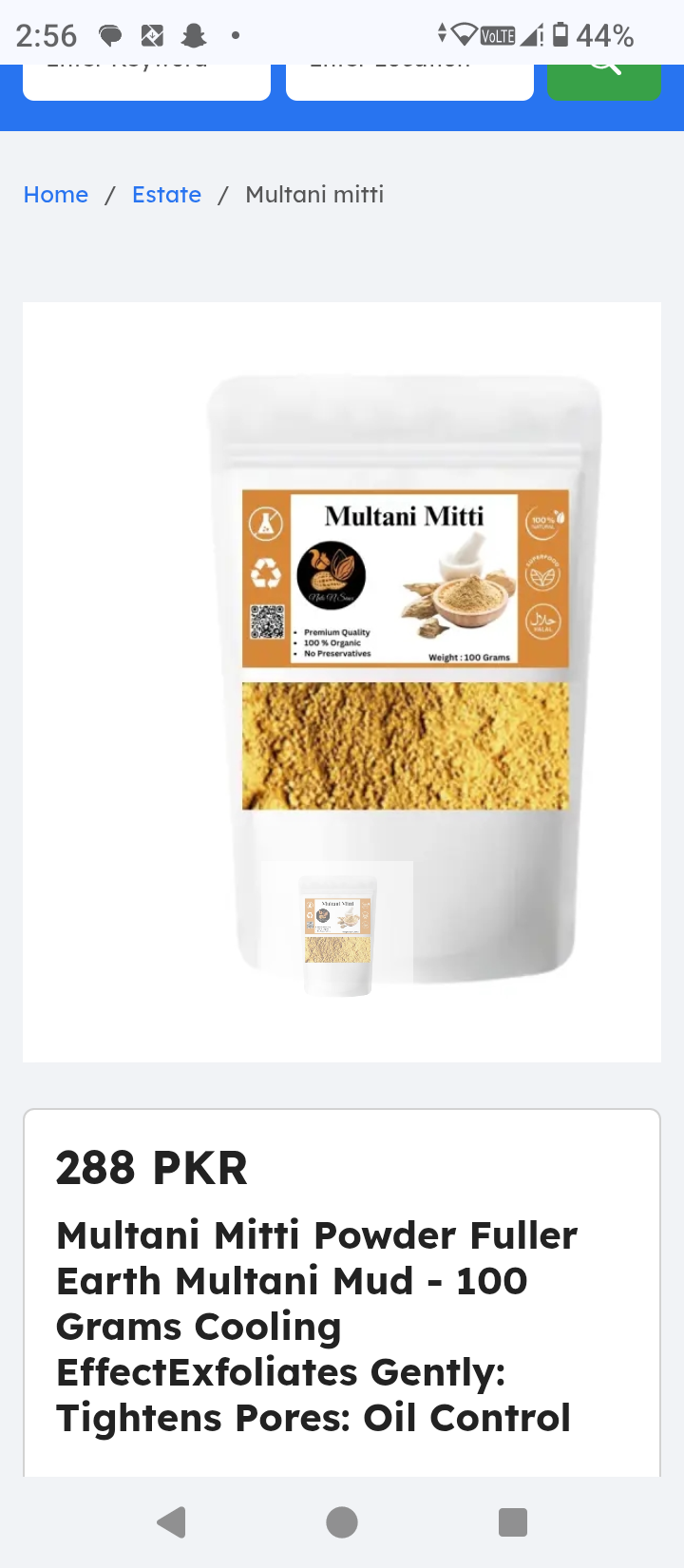Viewport: 684px width, 1568px height.
Task: Go back using the system back button
Action: (171, 1521)
